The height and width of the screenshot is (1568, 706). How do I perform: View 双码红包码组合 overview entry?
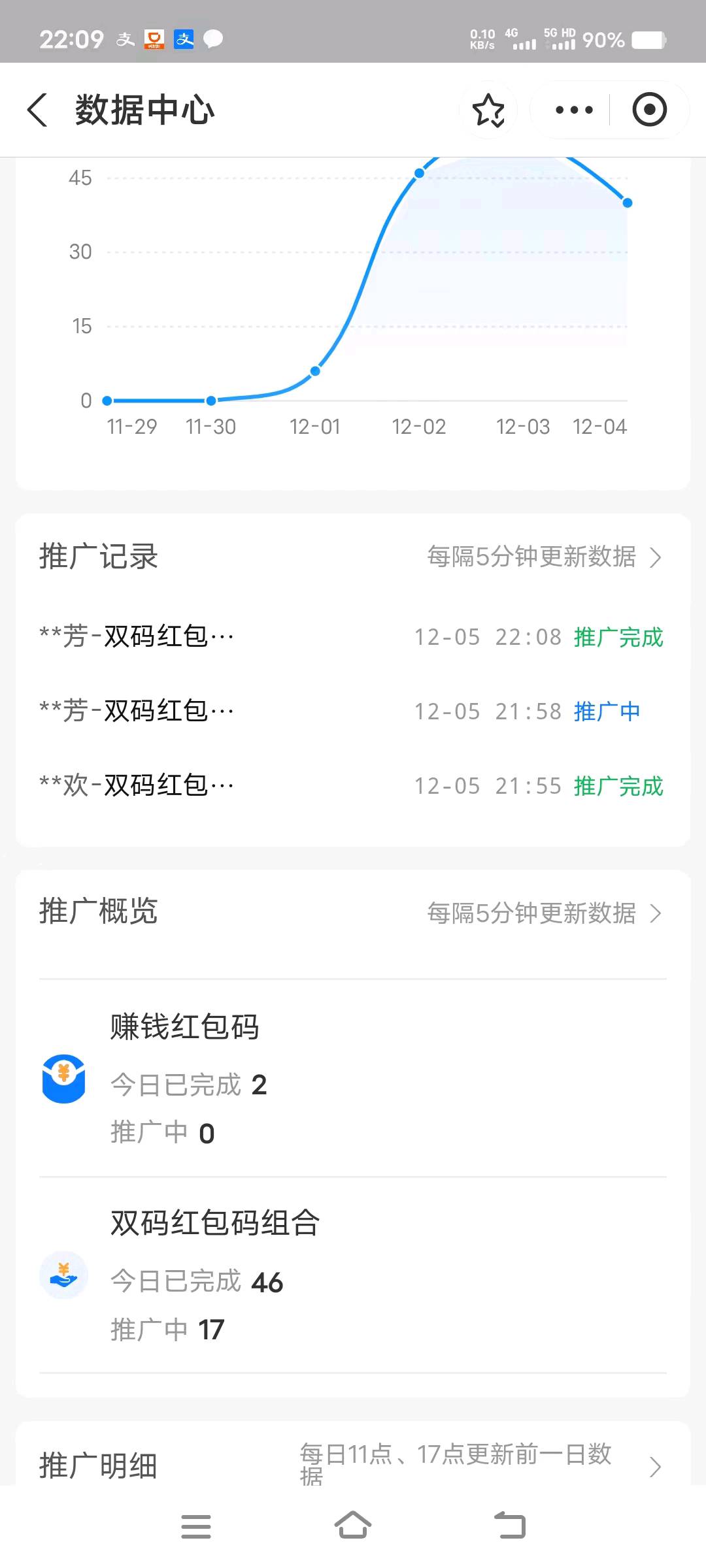tap(353, 1275)
